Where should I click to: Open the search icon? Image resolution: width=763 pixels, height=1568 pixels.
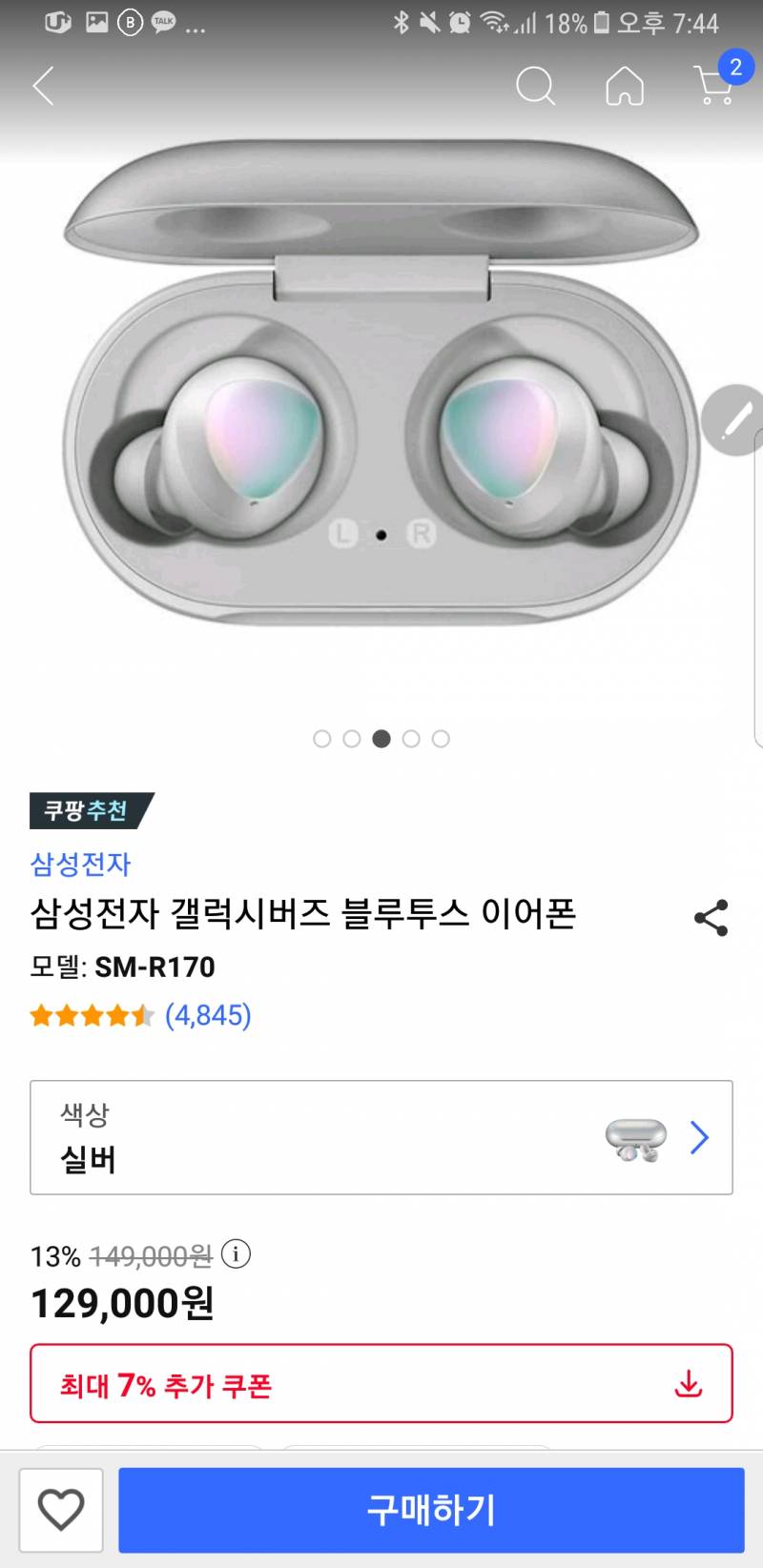[536, 86]
